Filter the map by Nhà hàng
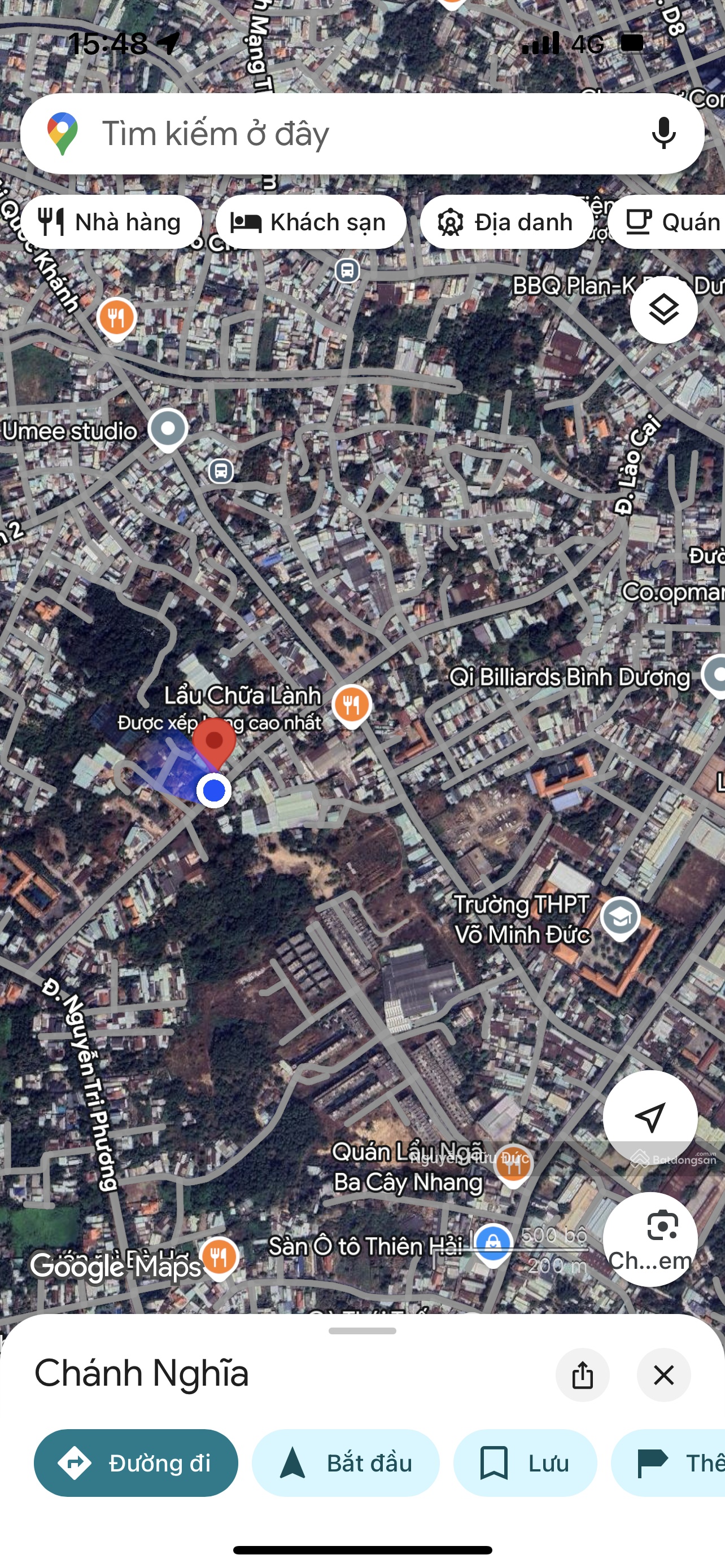The height and width of the screenshot is (1568, 725). [x=111, y=222]
